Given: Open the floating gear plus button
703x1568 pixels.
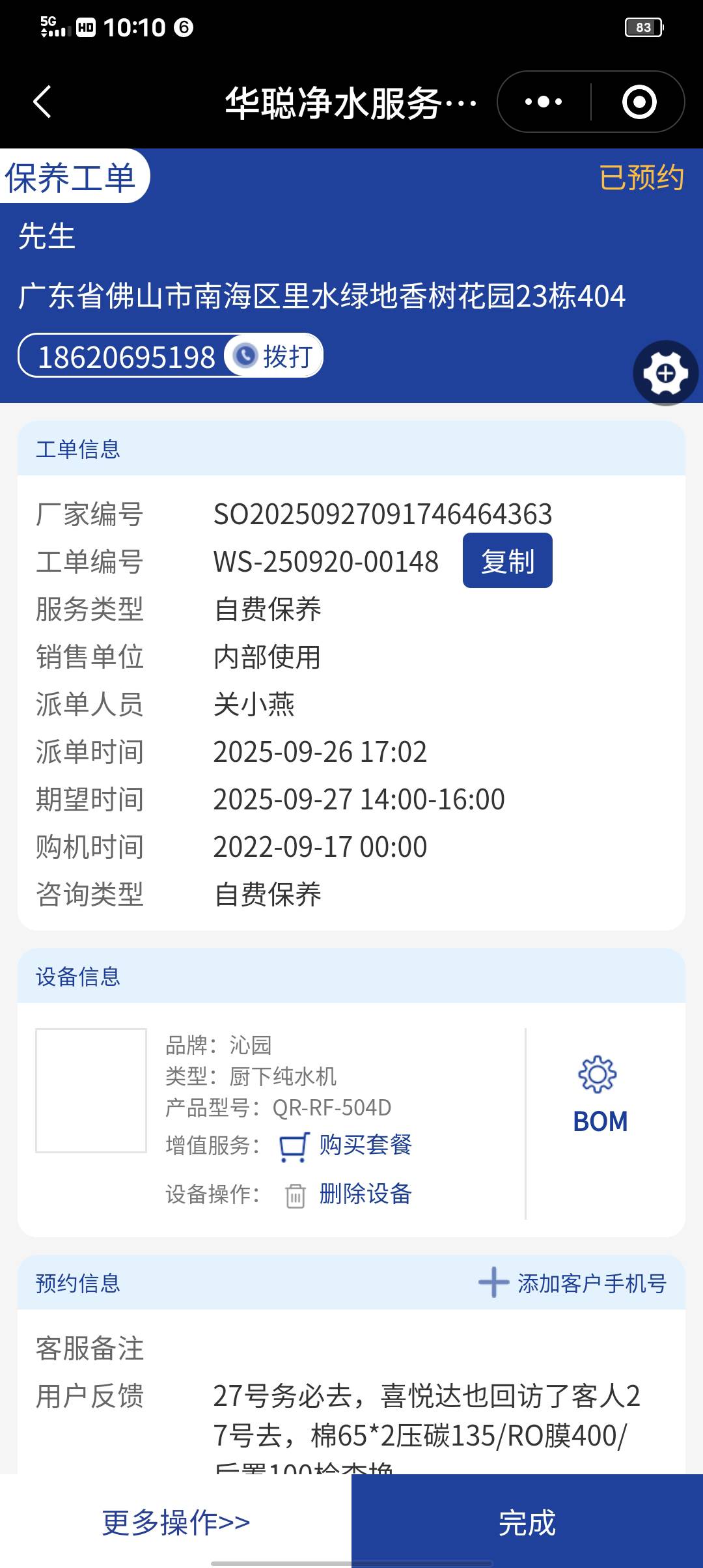Looking at the screenshot, I should [665, 373].
